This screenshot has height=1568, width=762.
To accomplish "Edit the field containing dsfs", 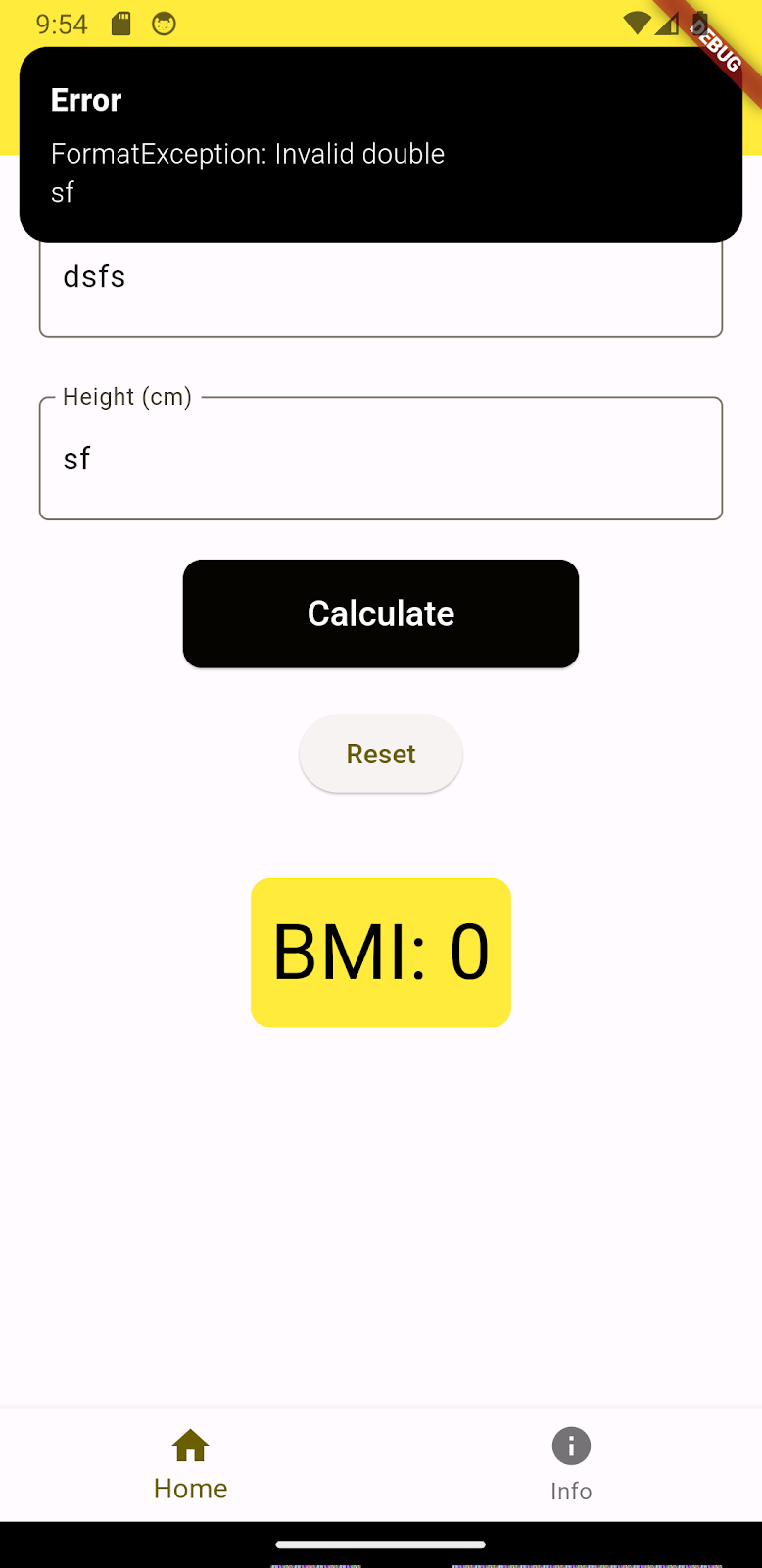I will click(x=381, y=289).
